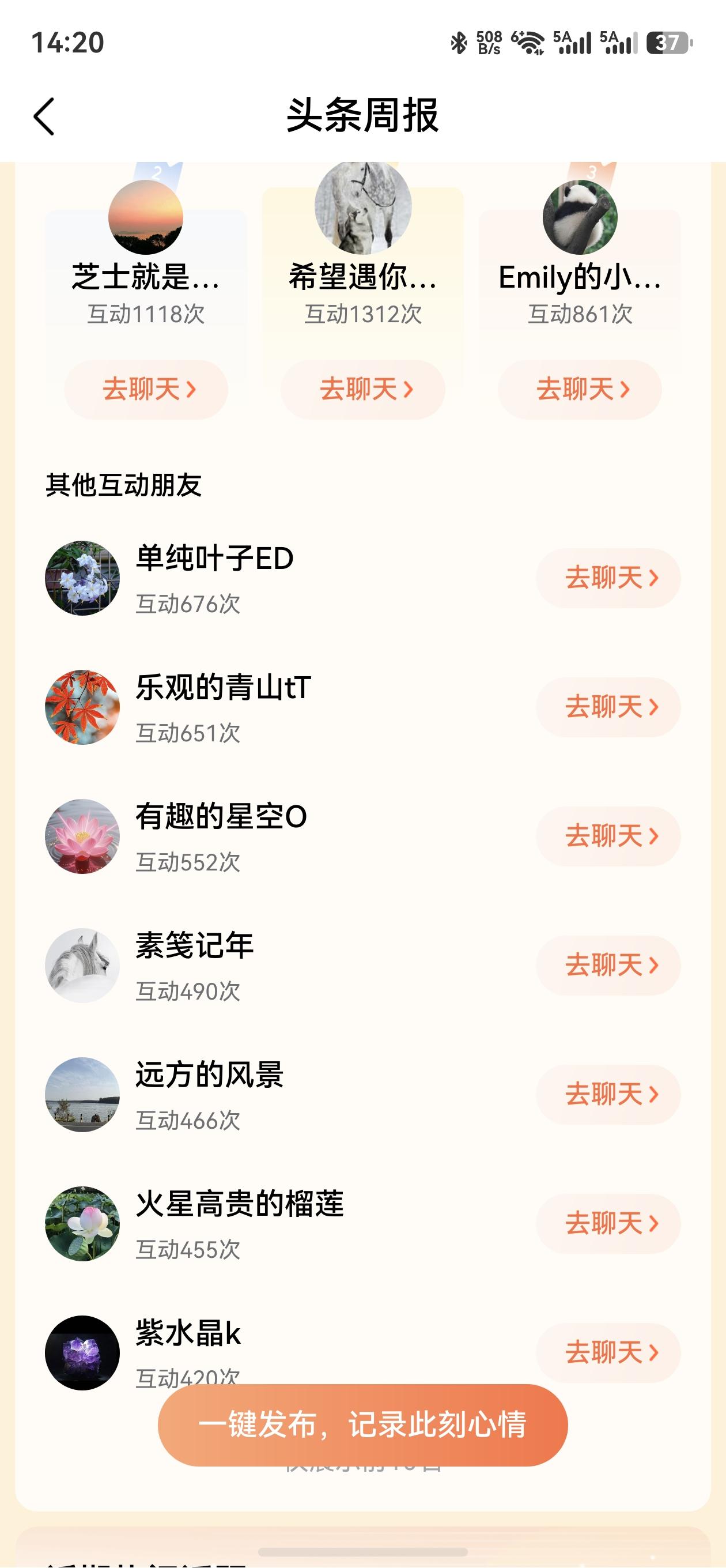View 单纯叶子ED's avatar
This screenshot has height=1568, width=726.
click(82, 578)
